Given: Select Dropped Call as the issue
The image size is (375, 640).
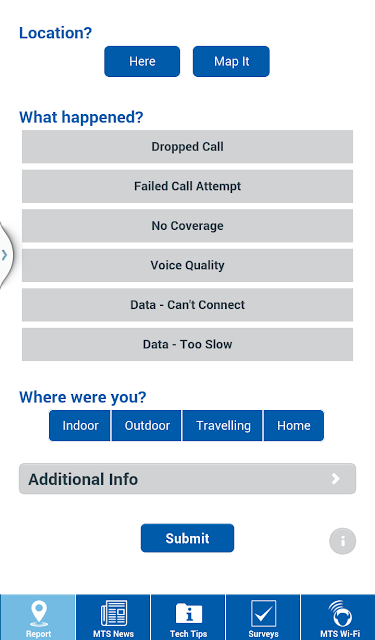Looking at the screenshot, I should tap(187, 147).
